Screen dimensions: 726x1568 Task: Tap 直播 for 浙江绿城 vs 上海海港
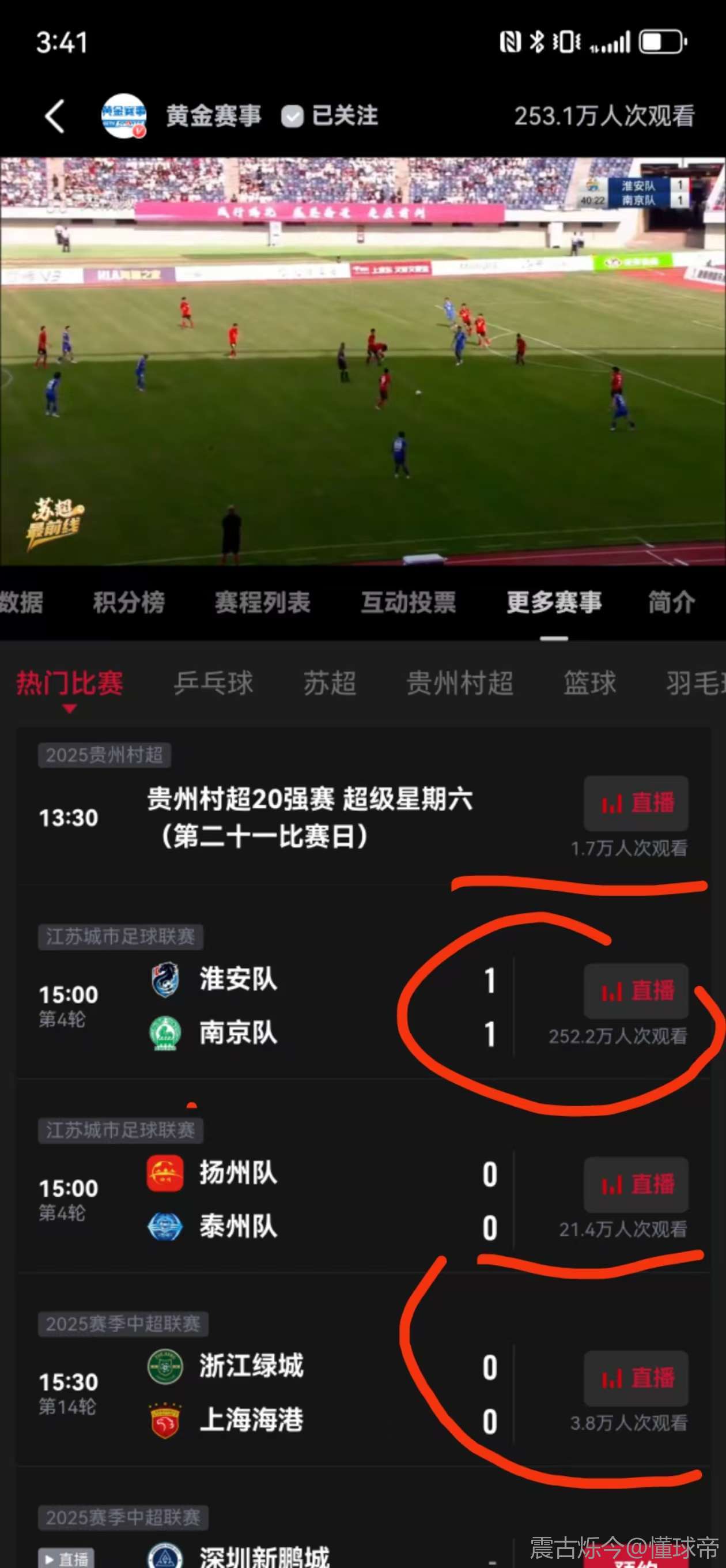point(636,1378)
